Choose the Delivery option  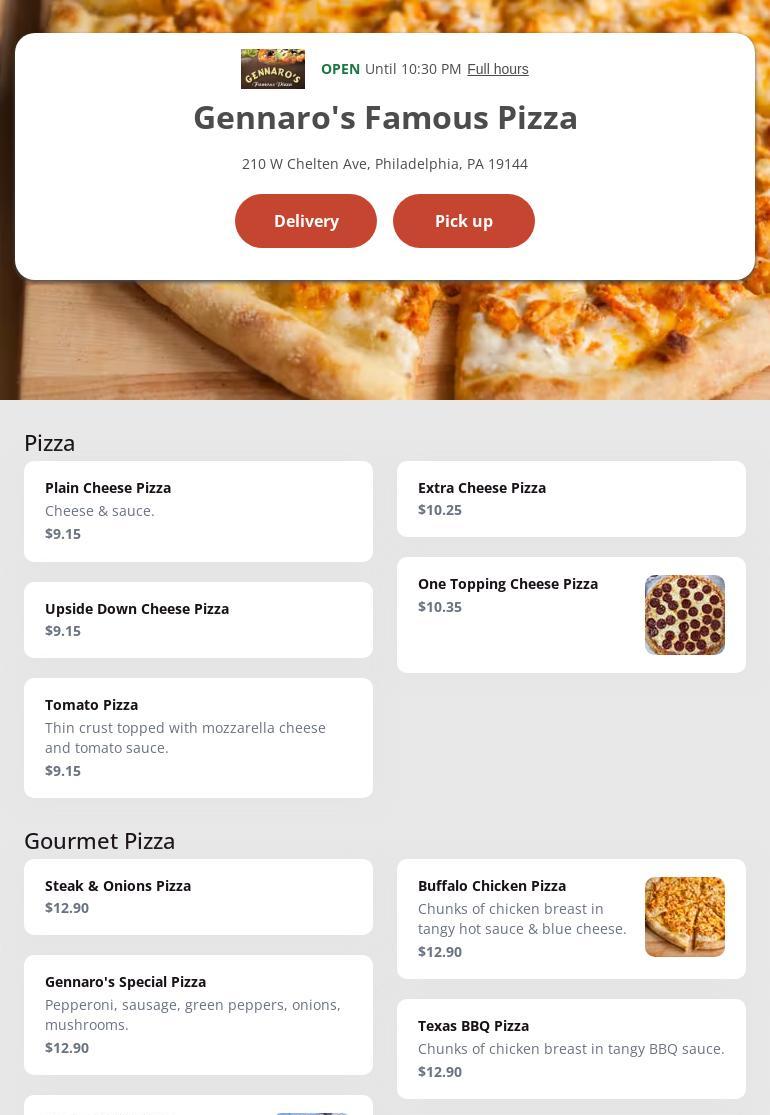(x=306, y=221)
